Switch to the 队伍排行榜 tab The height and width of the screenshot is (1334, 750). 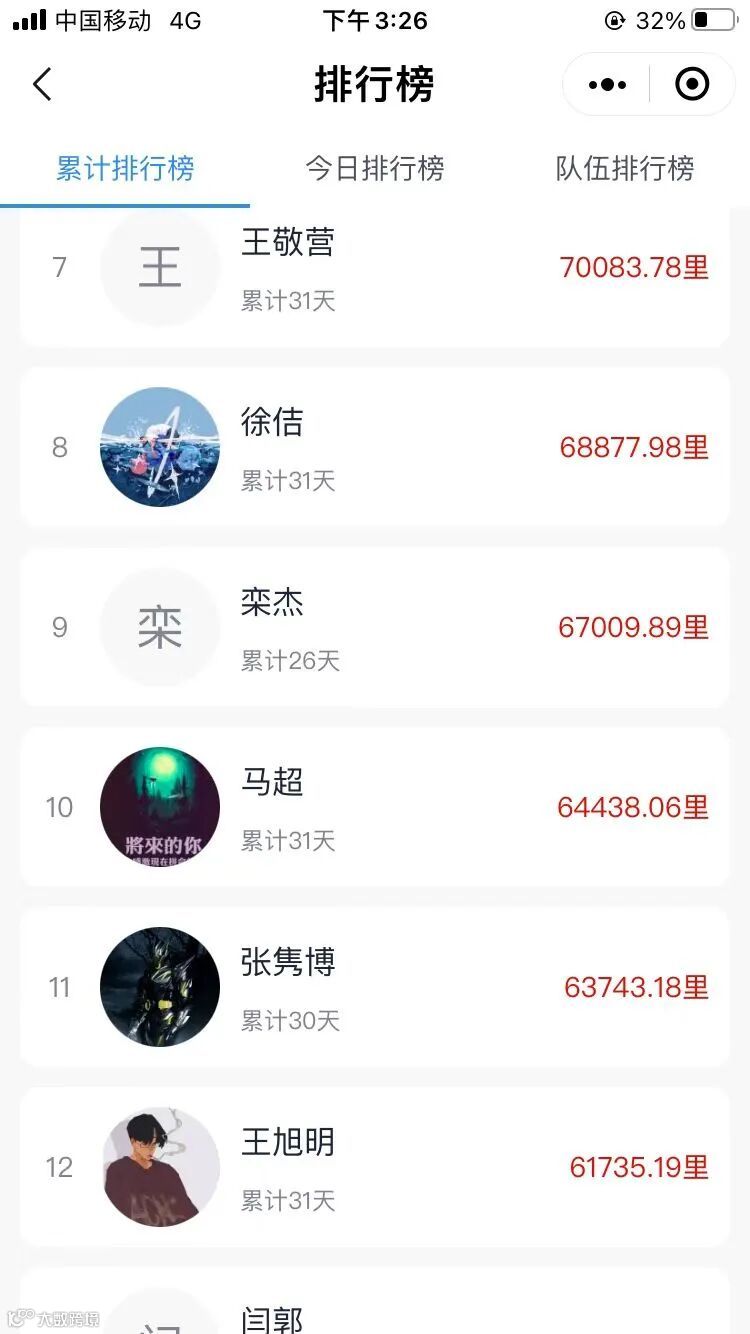(x=625, y=168)
